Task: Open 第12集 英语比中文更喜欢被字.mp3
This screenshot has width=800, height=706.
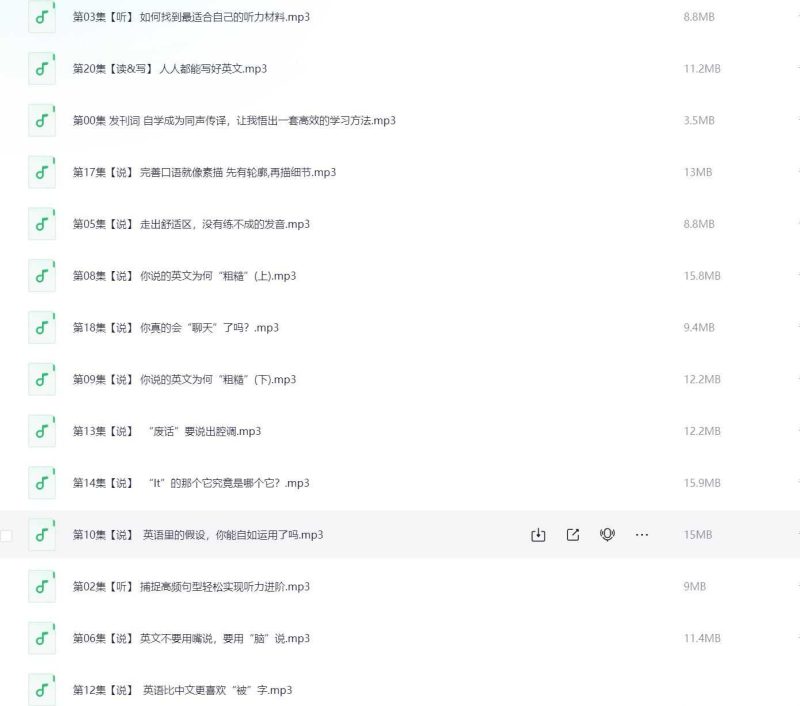Action: click(x=182, y=691)
